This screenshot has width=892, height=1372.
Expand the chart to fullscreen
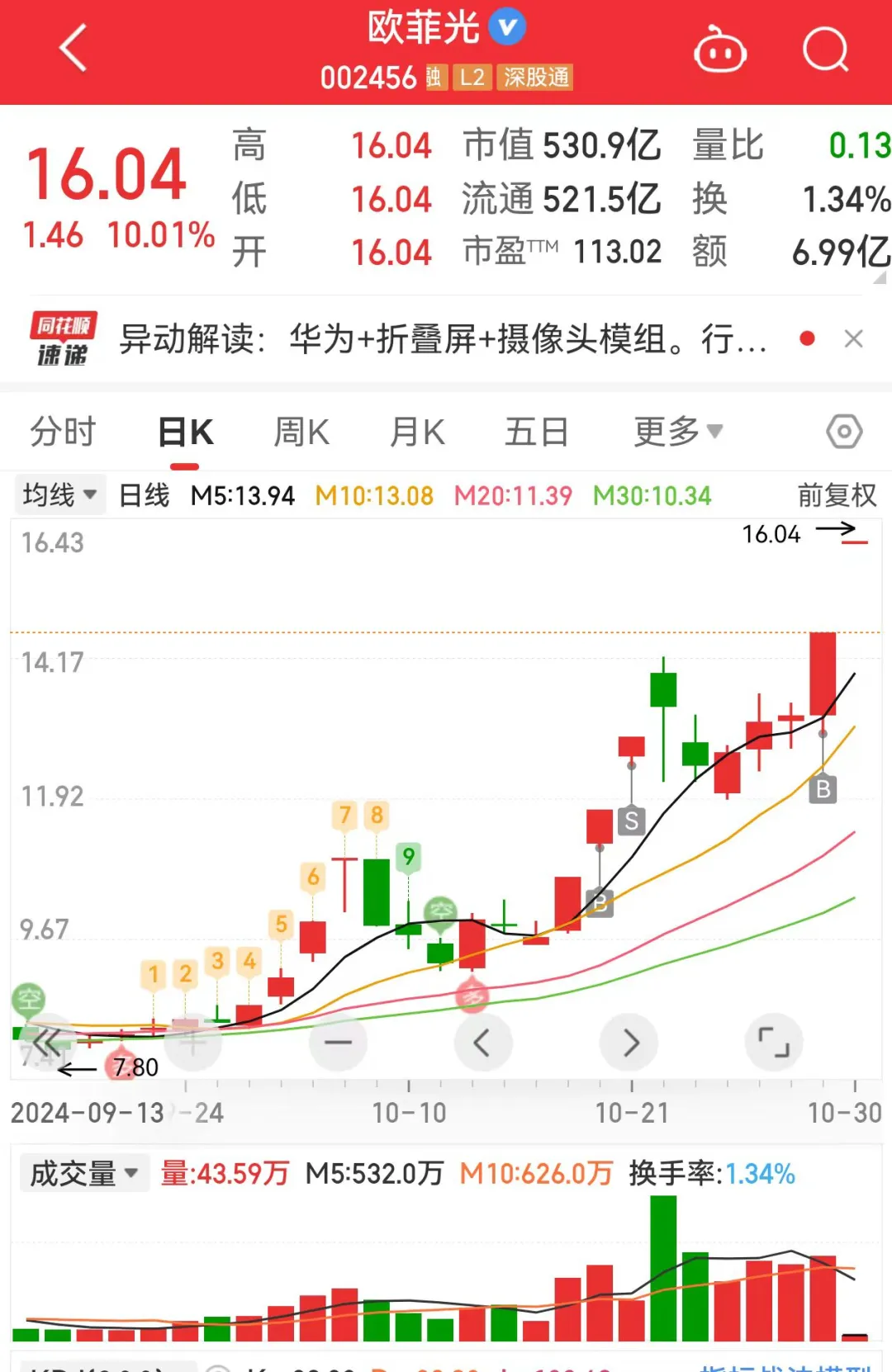(774, 1043)
